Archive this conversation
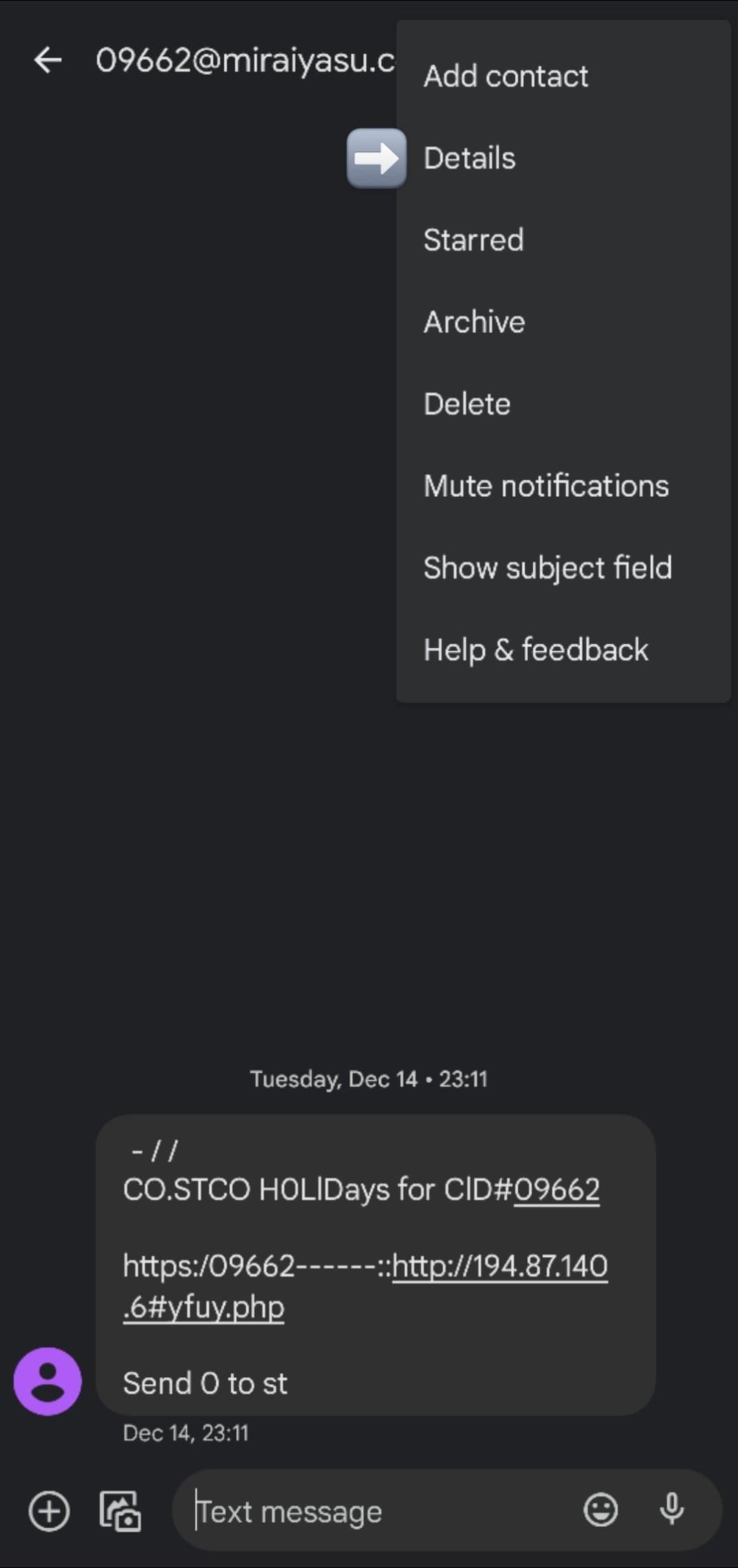This screenshot has width=738, height=1568. click(474, 322)
